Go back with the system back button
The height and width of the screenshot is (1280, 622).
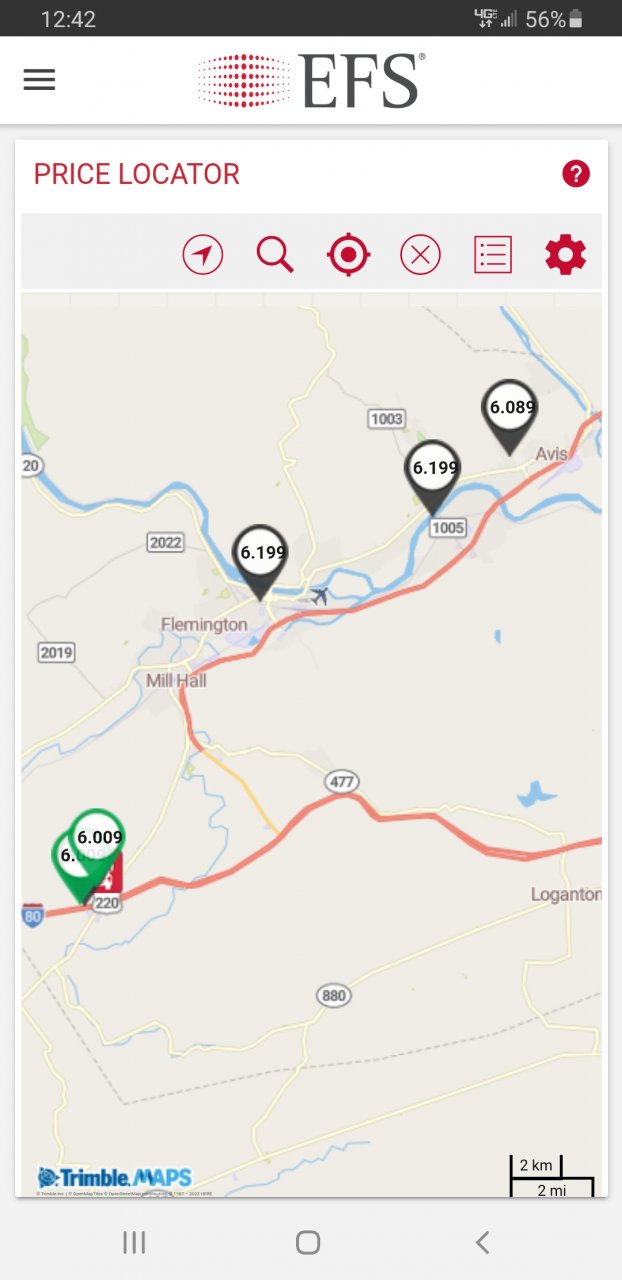coord(482,1242)
